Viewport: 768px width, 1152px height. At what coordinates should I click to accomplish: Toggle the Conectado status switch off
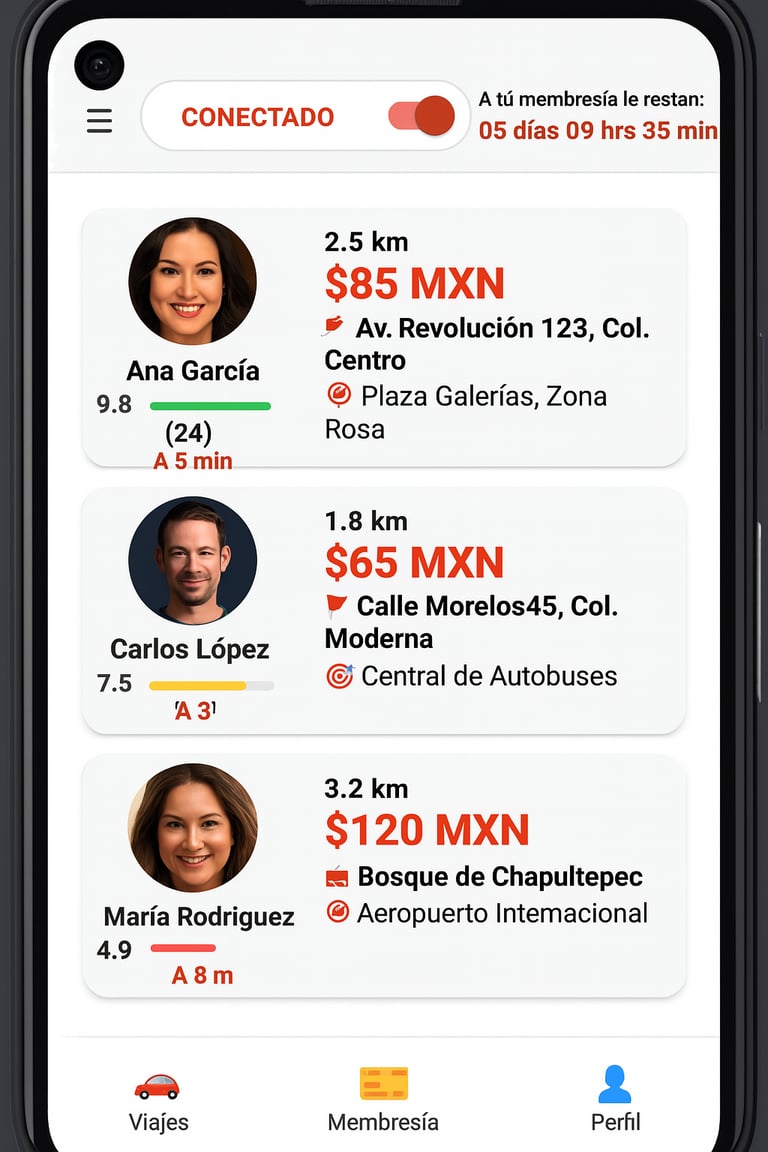pyautogui.click(x=421, y=117)
